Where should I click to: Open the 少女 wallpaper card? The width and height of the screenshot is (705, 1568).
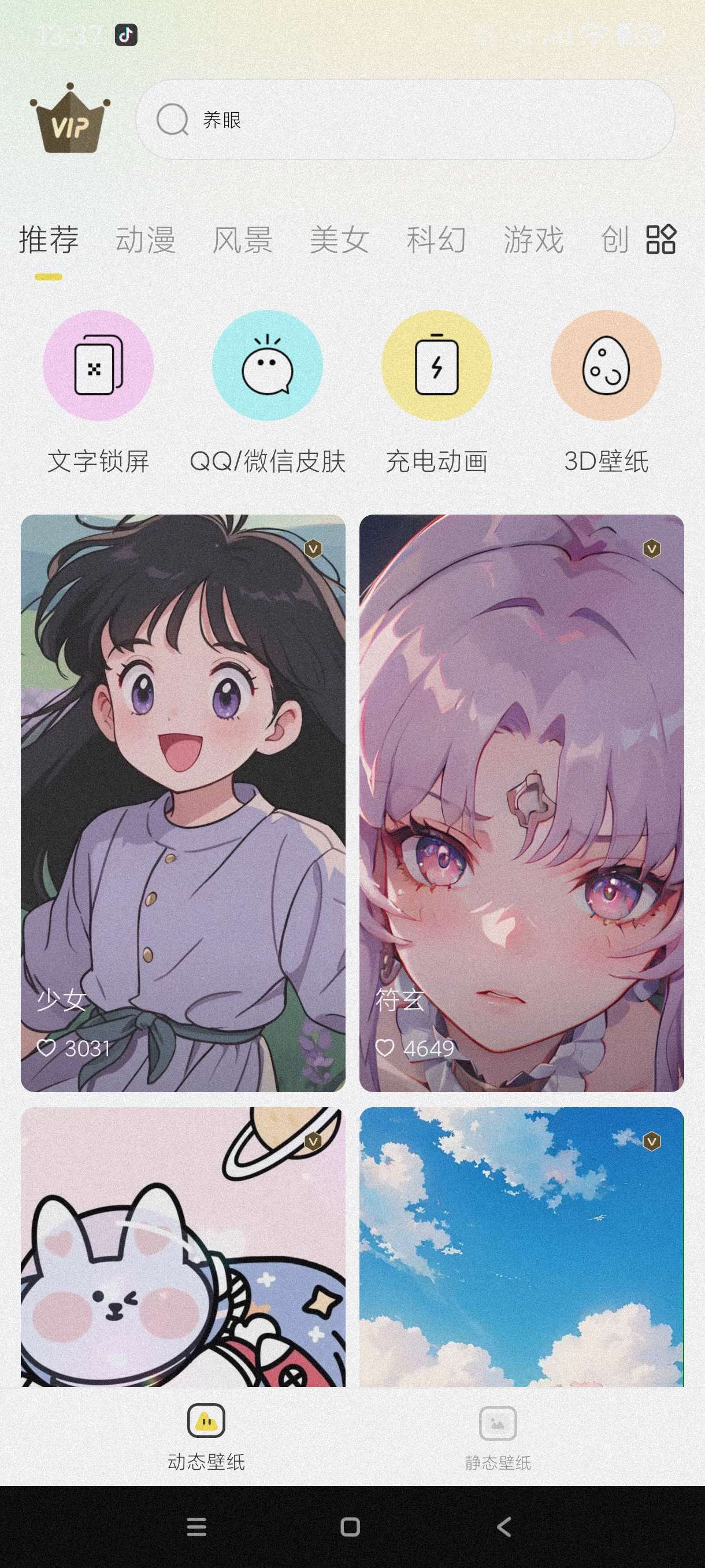(x=183, y=803)
